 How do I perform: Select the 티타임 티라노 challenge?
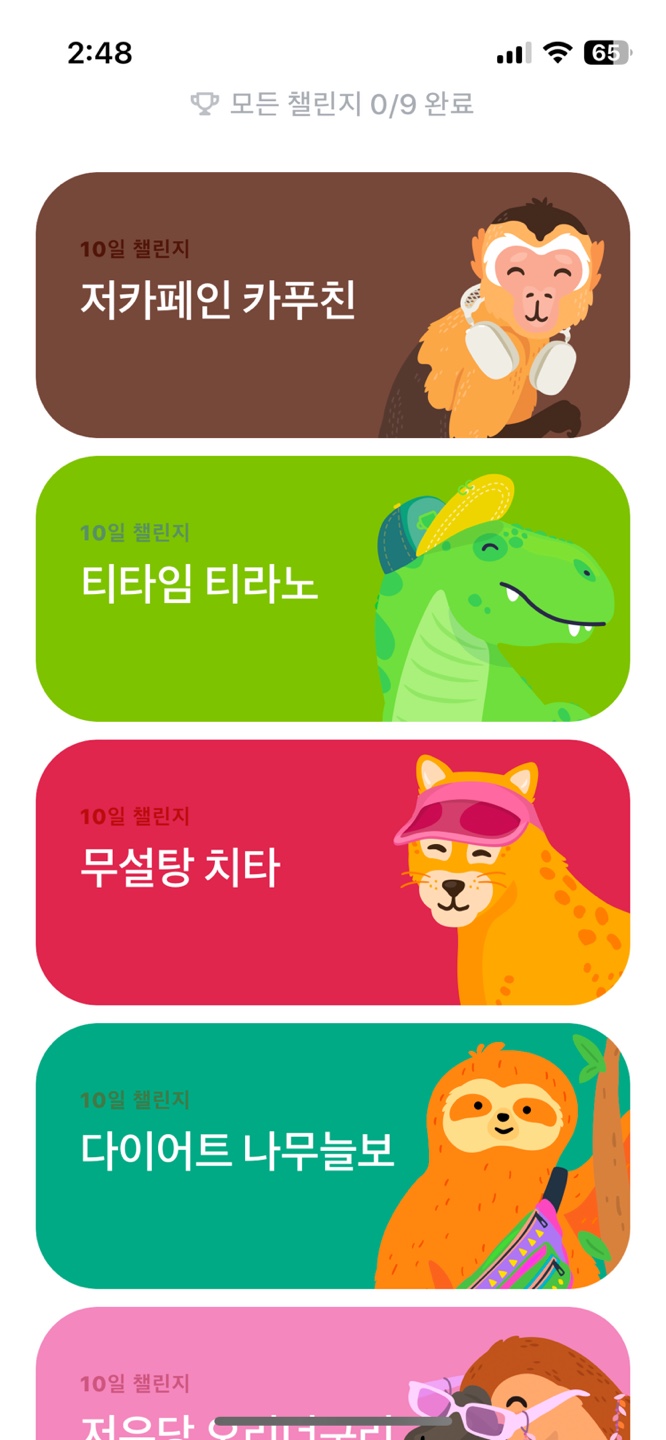click(332, 588)
